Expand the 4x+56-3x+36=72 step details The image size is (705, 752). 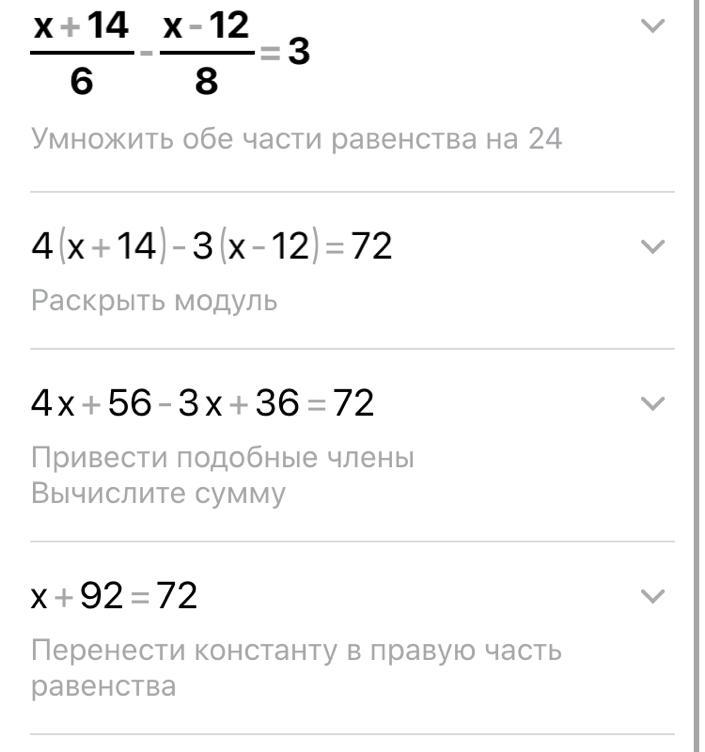tap(653, 403)
